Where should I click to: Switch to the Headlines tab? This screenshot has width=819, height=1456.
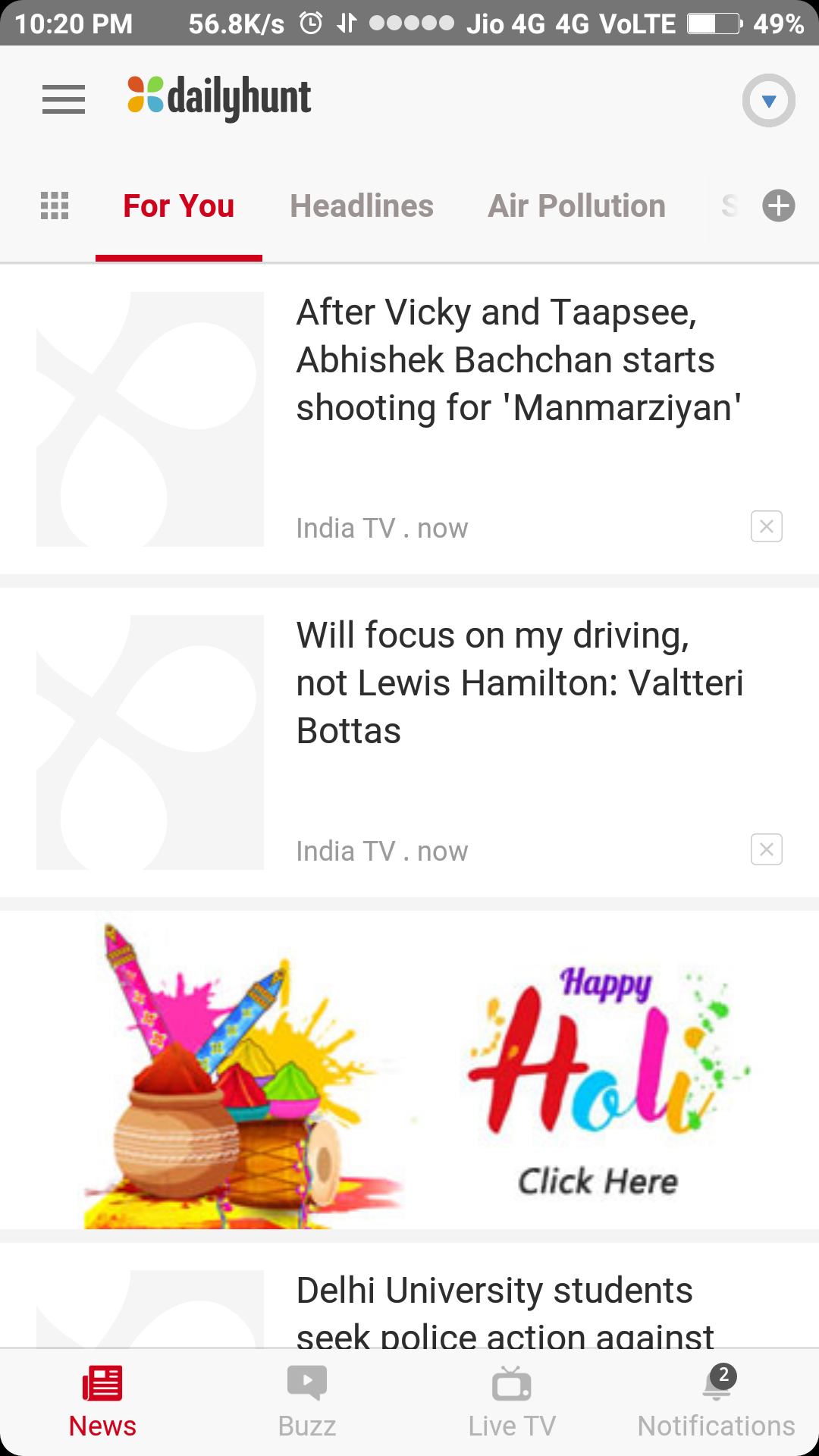pos(362,206)
